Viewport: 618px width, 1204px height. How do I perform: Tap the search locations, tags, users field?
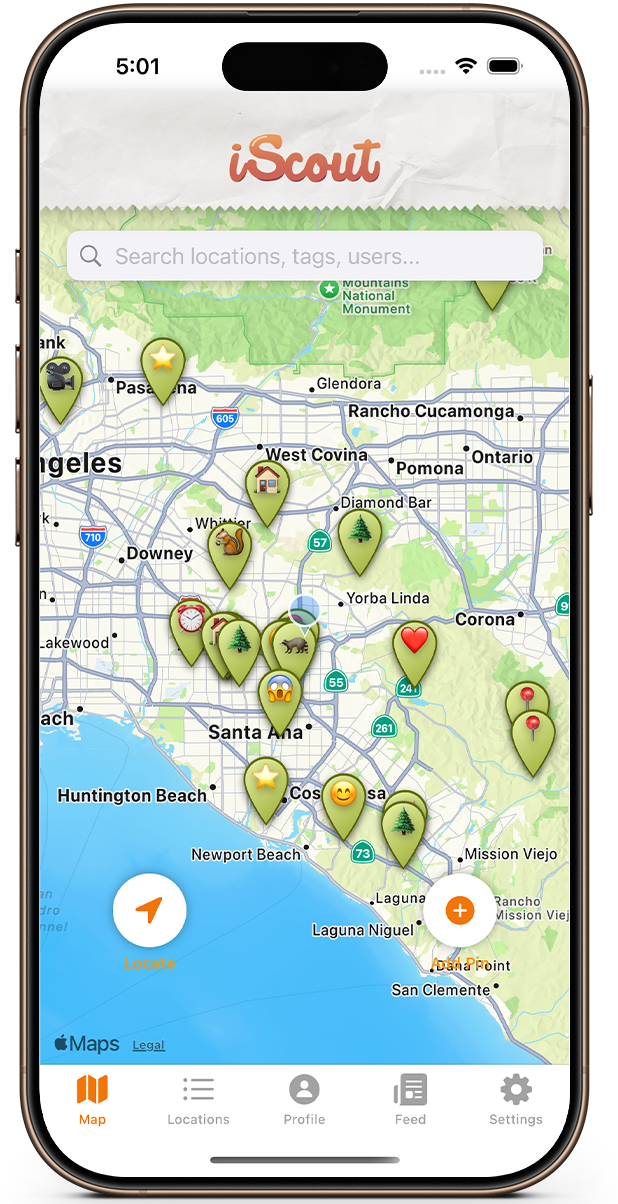click(305, 257)
